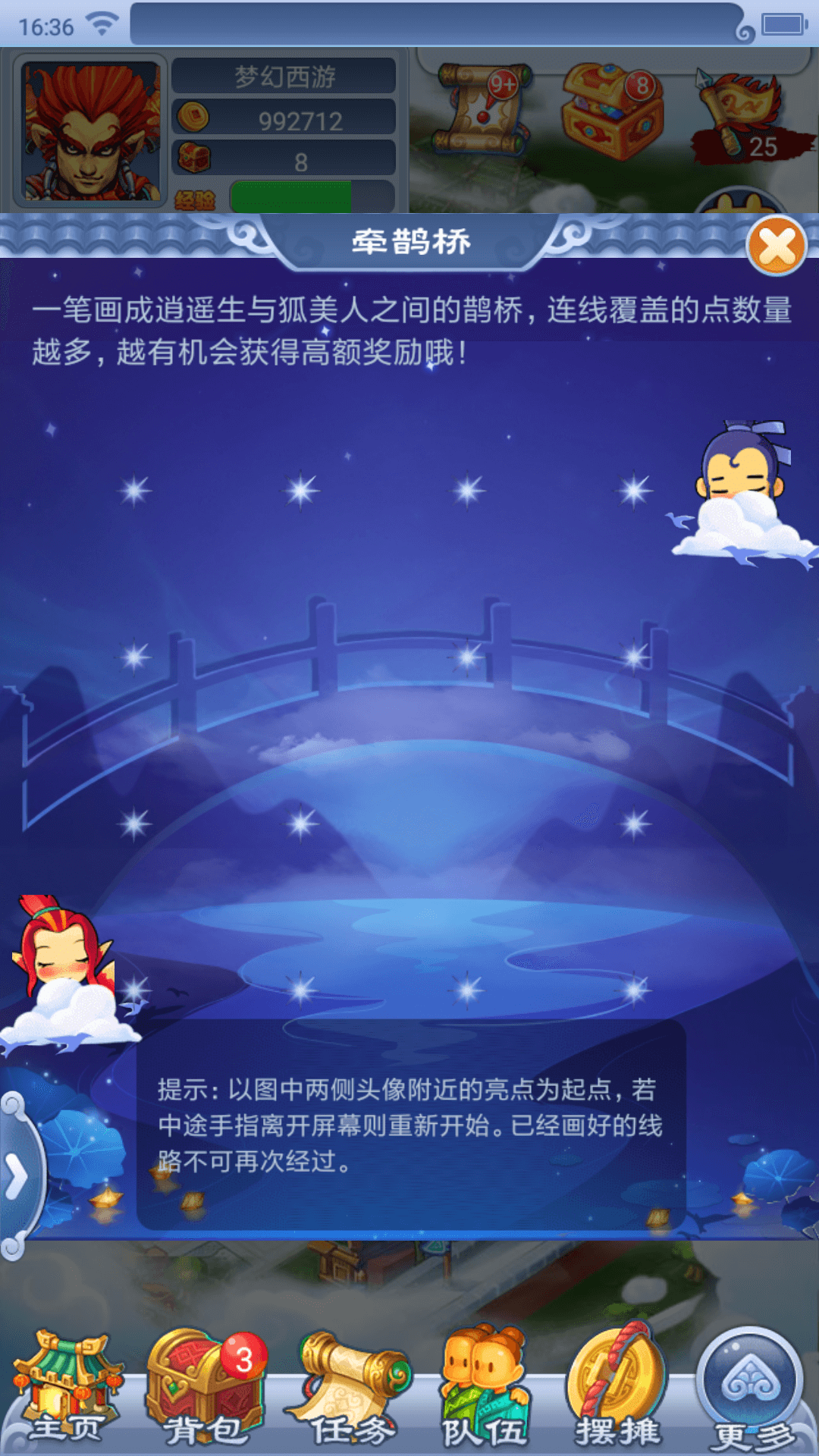This screenshot has width=819, height=1456.
Task: Tap the star next to the fox girl avatar
Action: point(135,990)
